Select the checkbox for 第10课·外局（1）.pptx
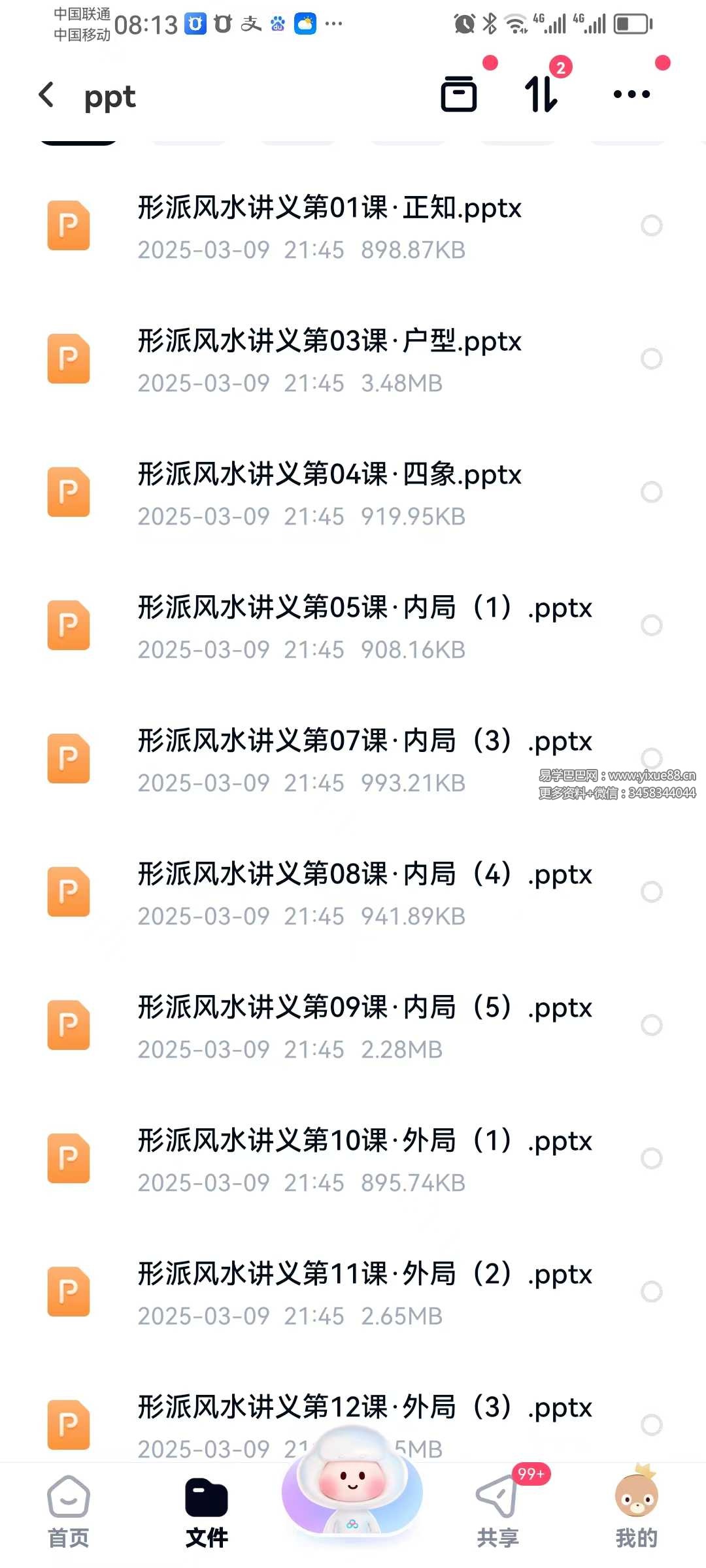This screenshot has height=1568, width=706. (651, 1158)
